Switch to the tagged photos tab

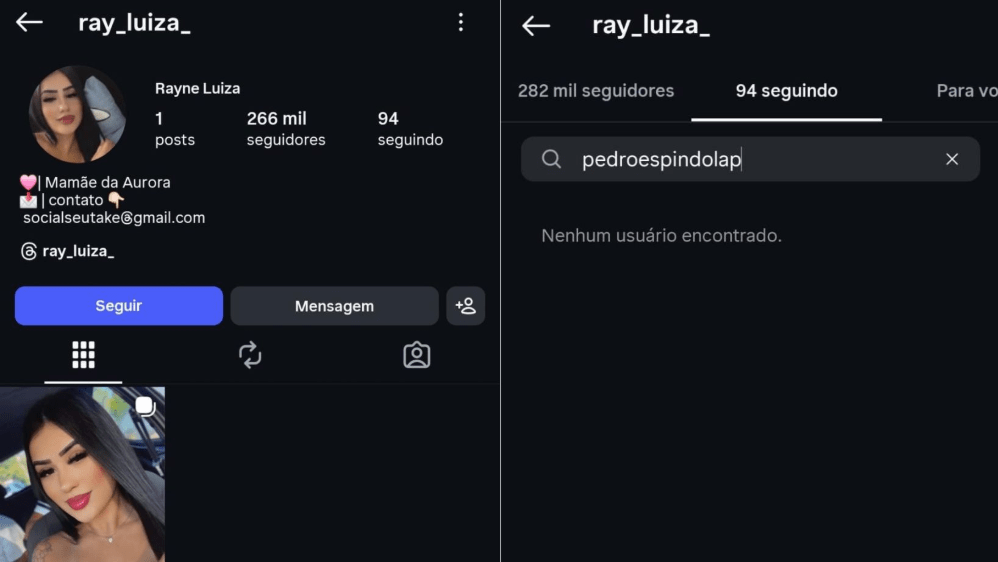tap(416, 355)
